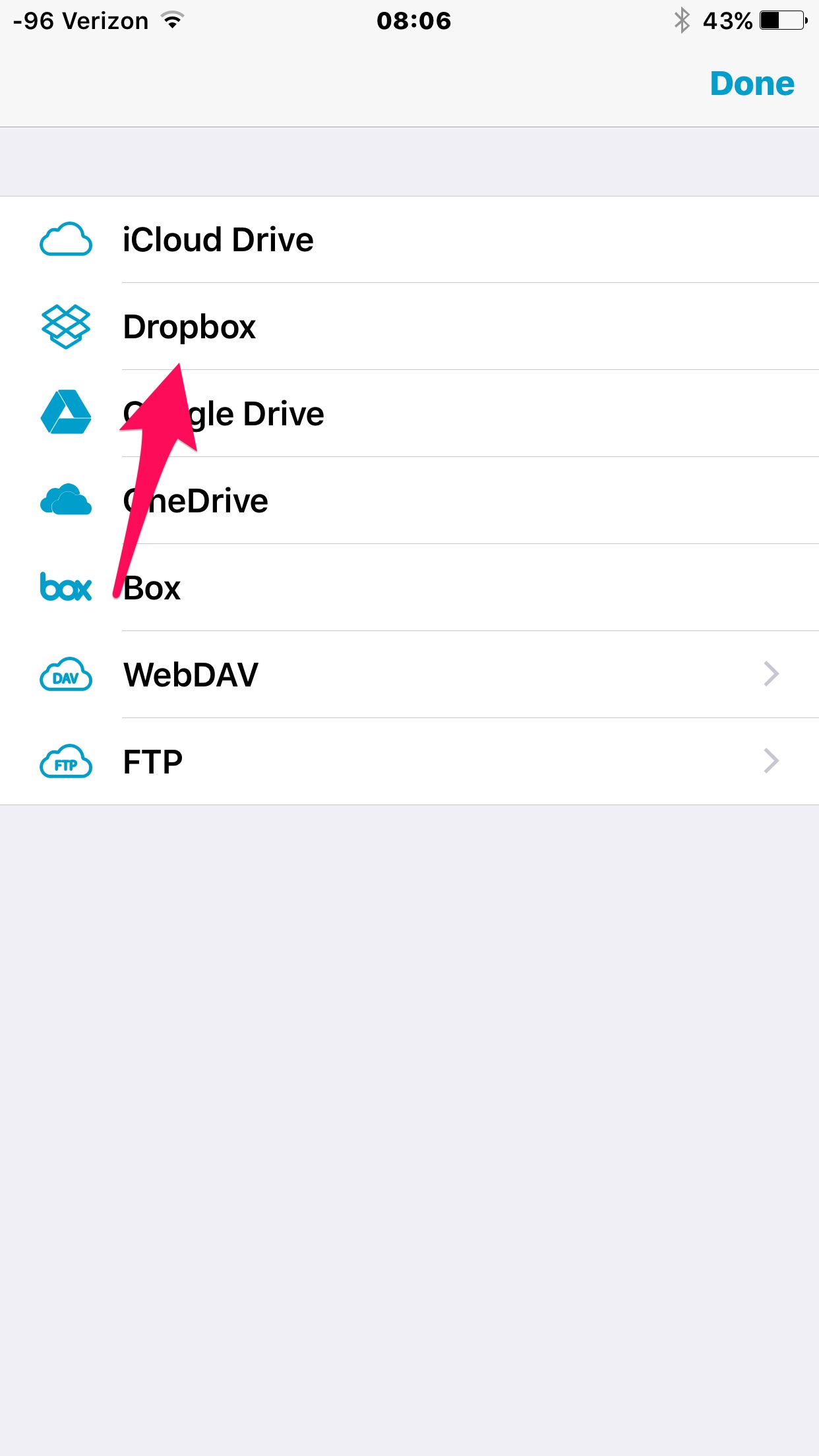Open WebDAV server settings
Viewport: 819px width, 1456px height.
191,675
